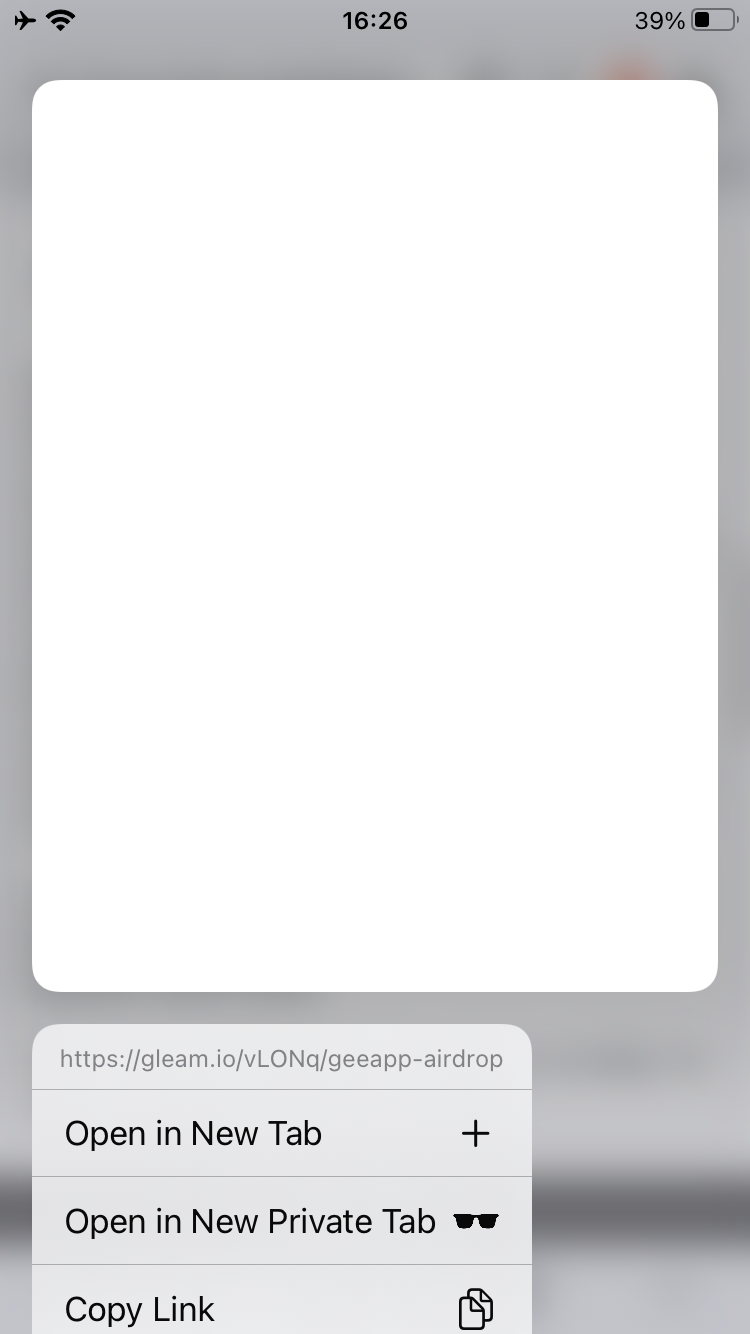750x1334 pixels.
Task: Copy the link to clipboard
Action: tap(282, 1300)
